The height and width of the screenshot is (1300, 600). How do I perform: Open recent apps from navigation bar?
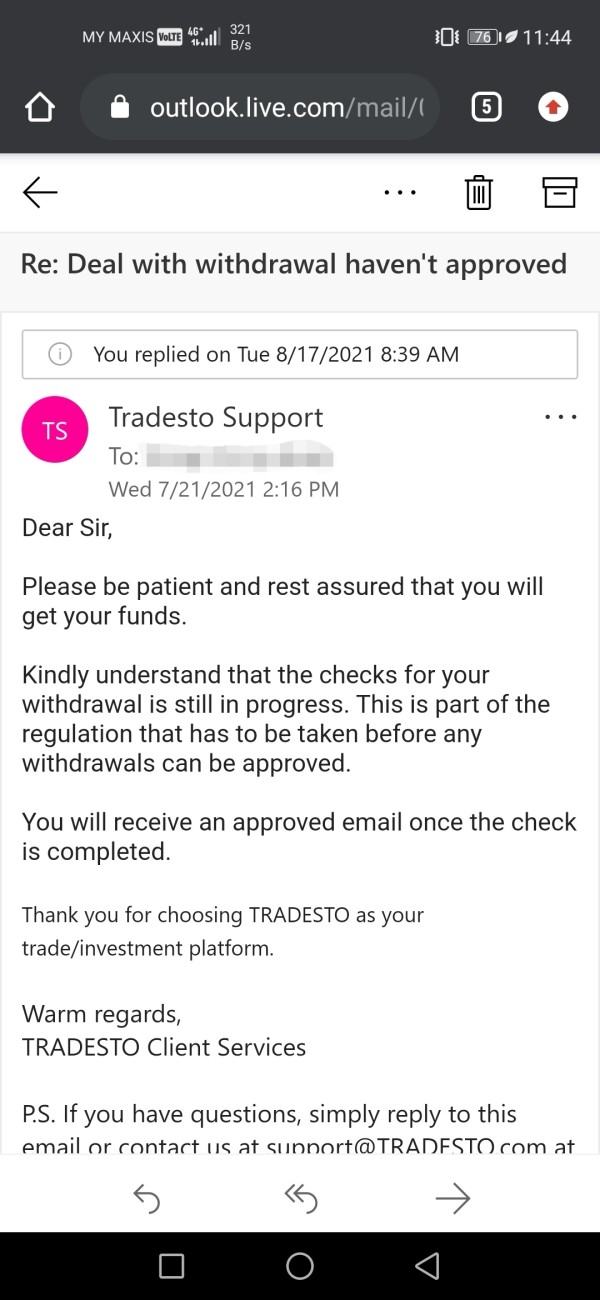171,1266
